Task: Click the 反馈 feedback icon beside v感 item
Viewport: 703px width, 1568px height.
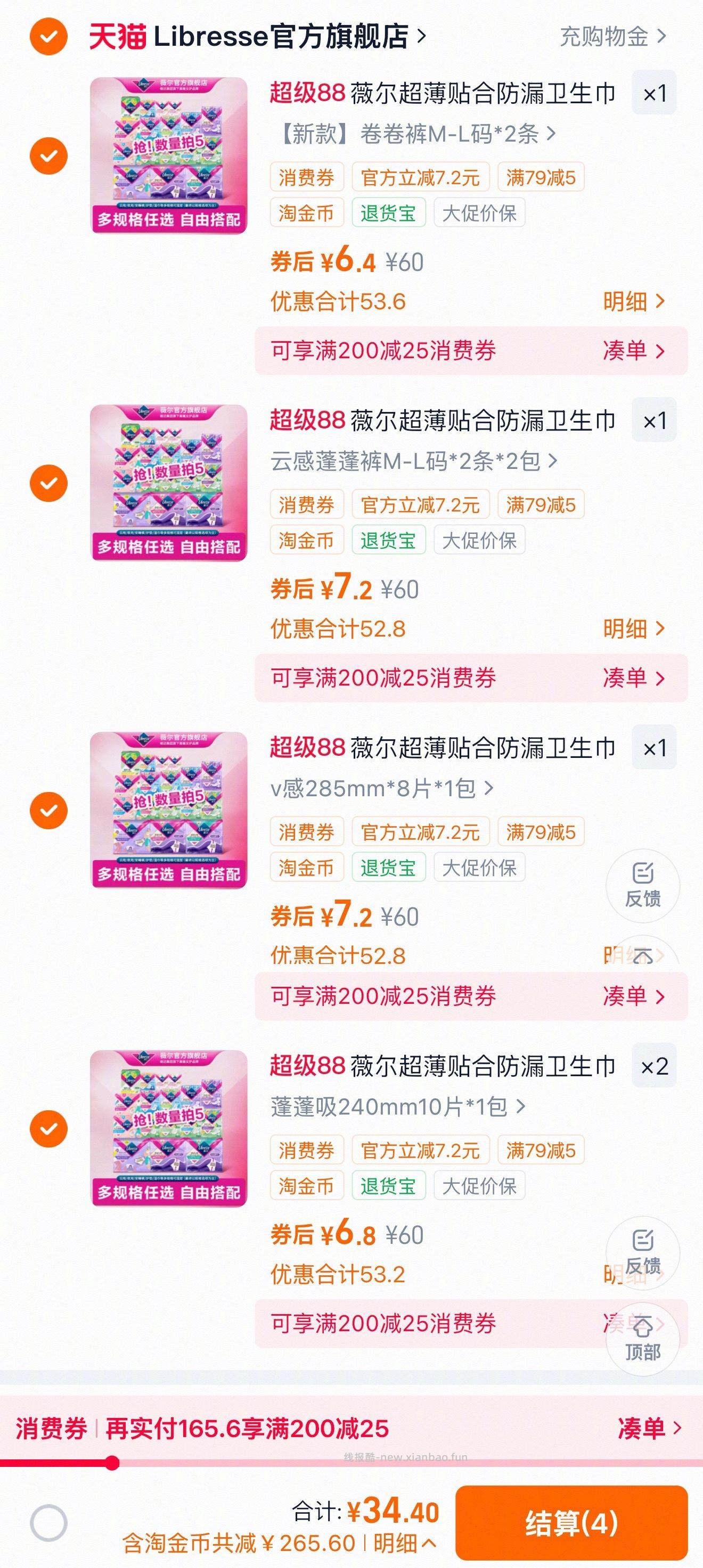Action: (x=643, y=887)
